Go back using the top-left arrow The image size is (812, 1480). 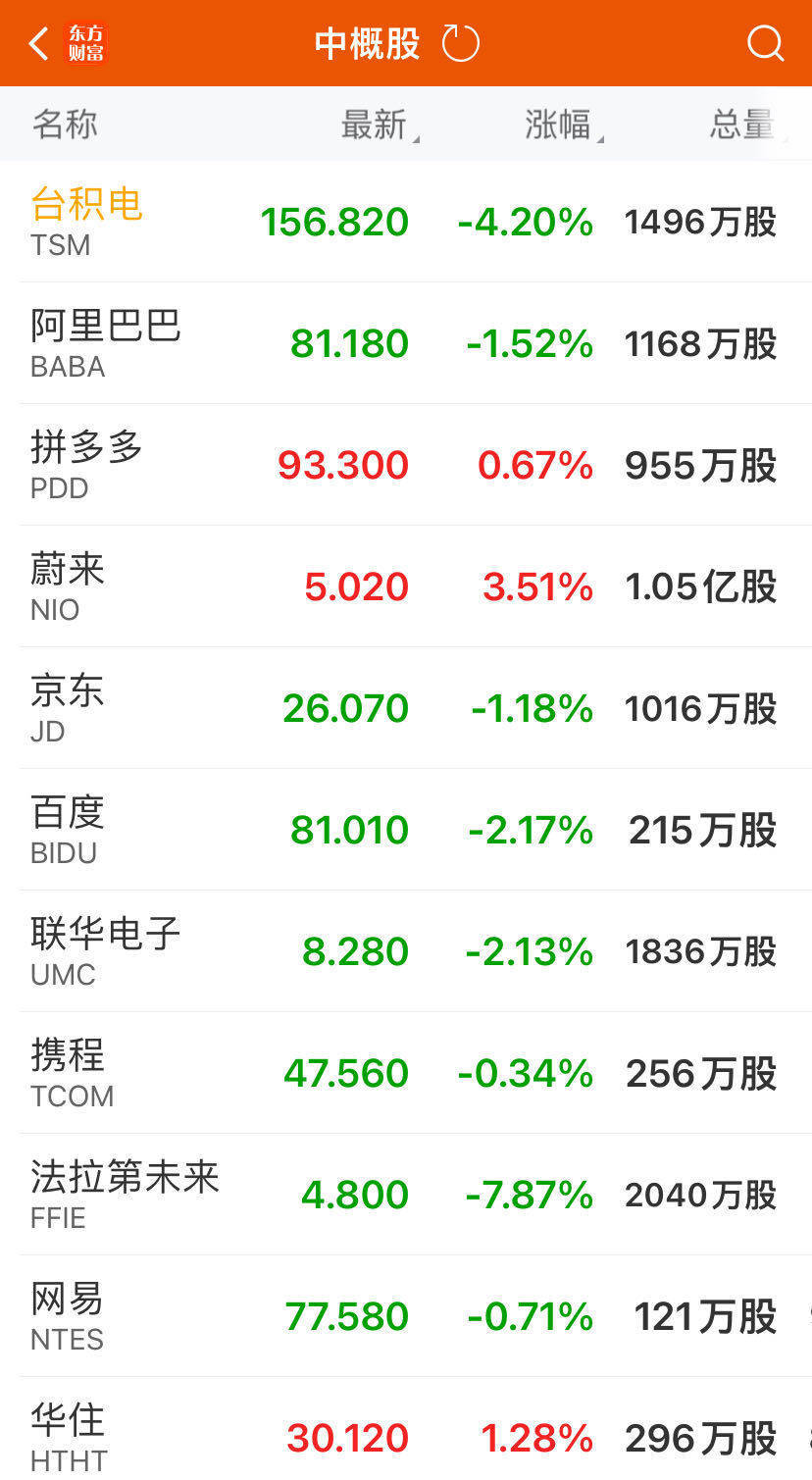[39, 44]
